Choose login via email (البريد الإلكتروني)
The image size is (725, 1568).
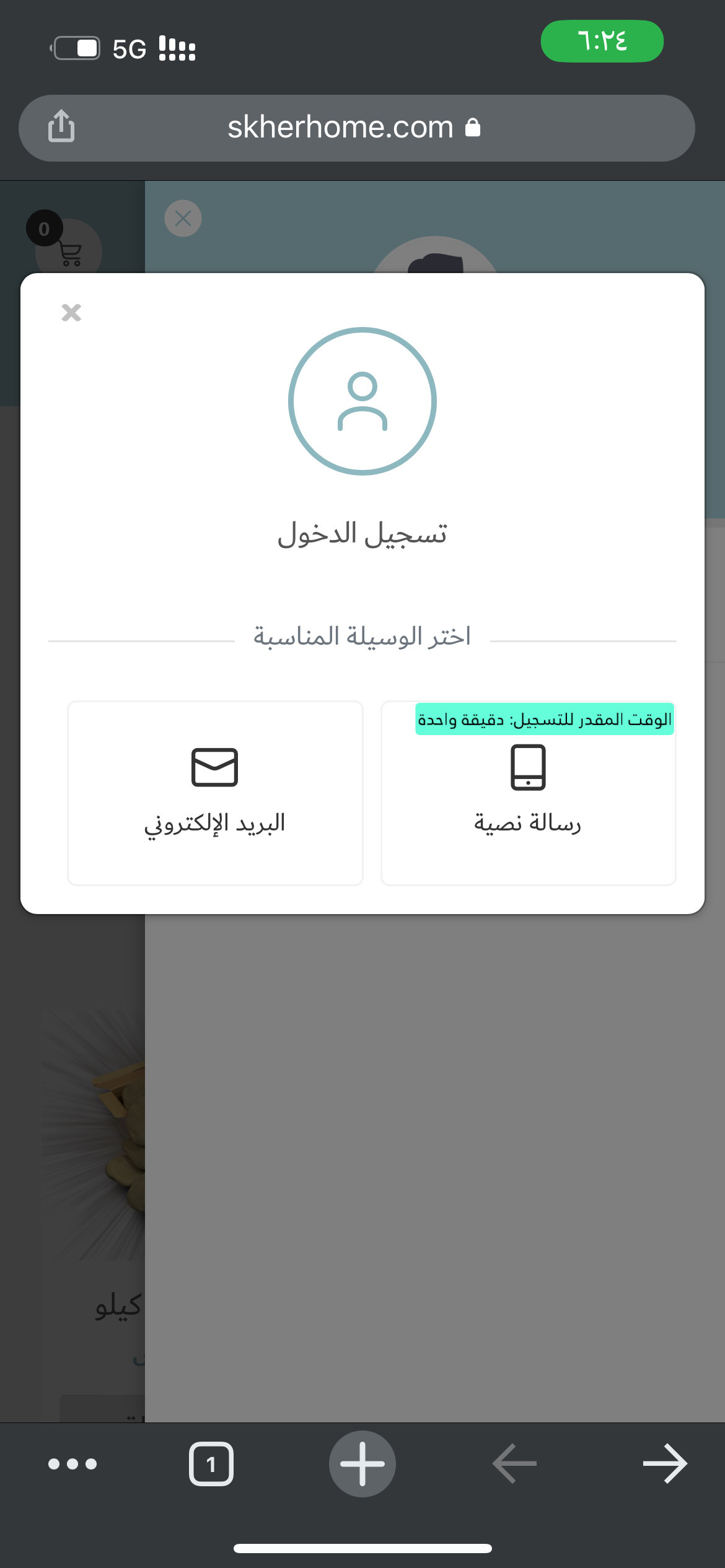click(x=215, y=793)
